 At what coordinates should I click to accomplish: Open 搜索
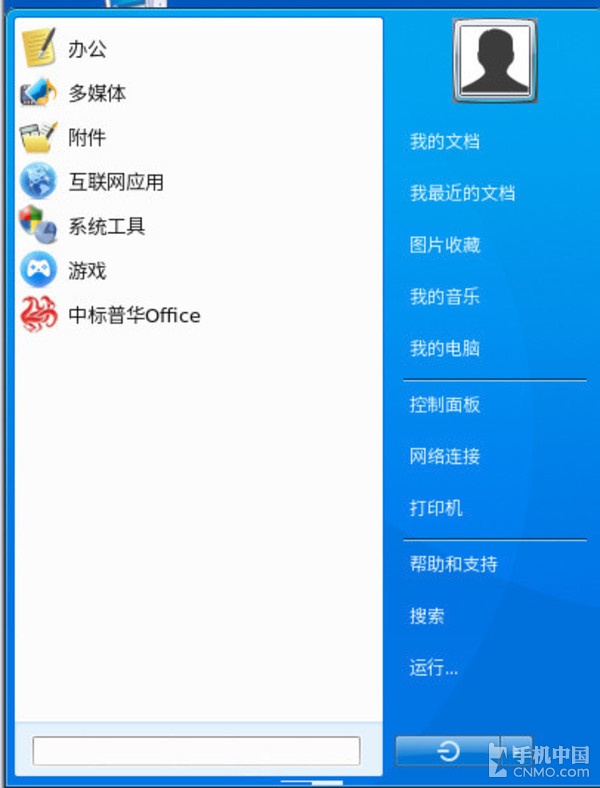[427, 616]
